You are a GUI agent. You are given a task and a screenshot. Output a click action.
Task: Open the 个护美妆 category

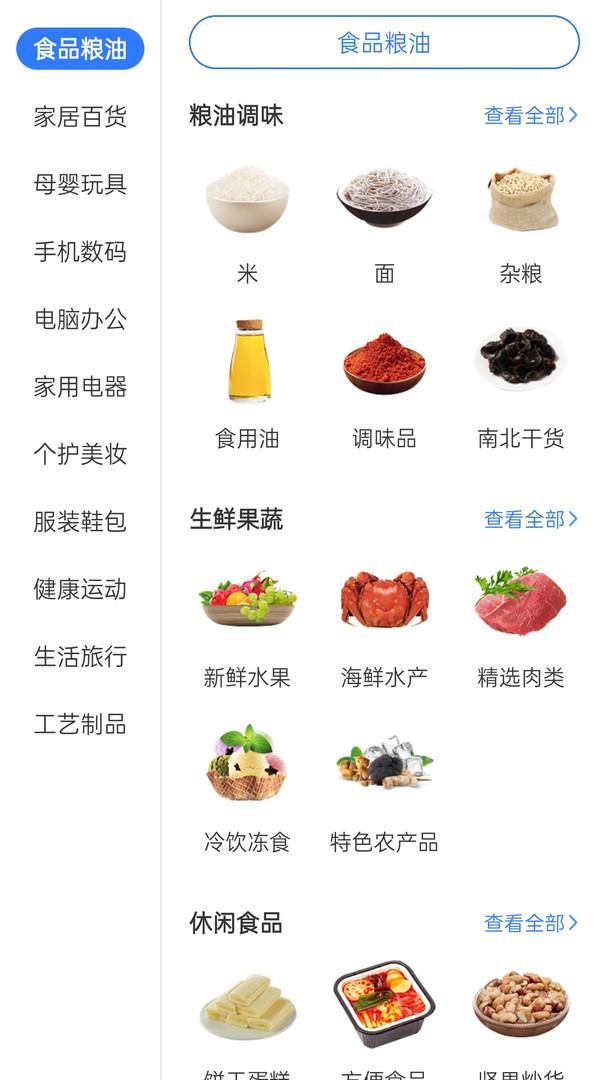(x=80, y=454)
